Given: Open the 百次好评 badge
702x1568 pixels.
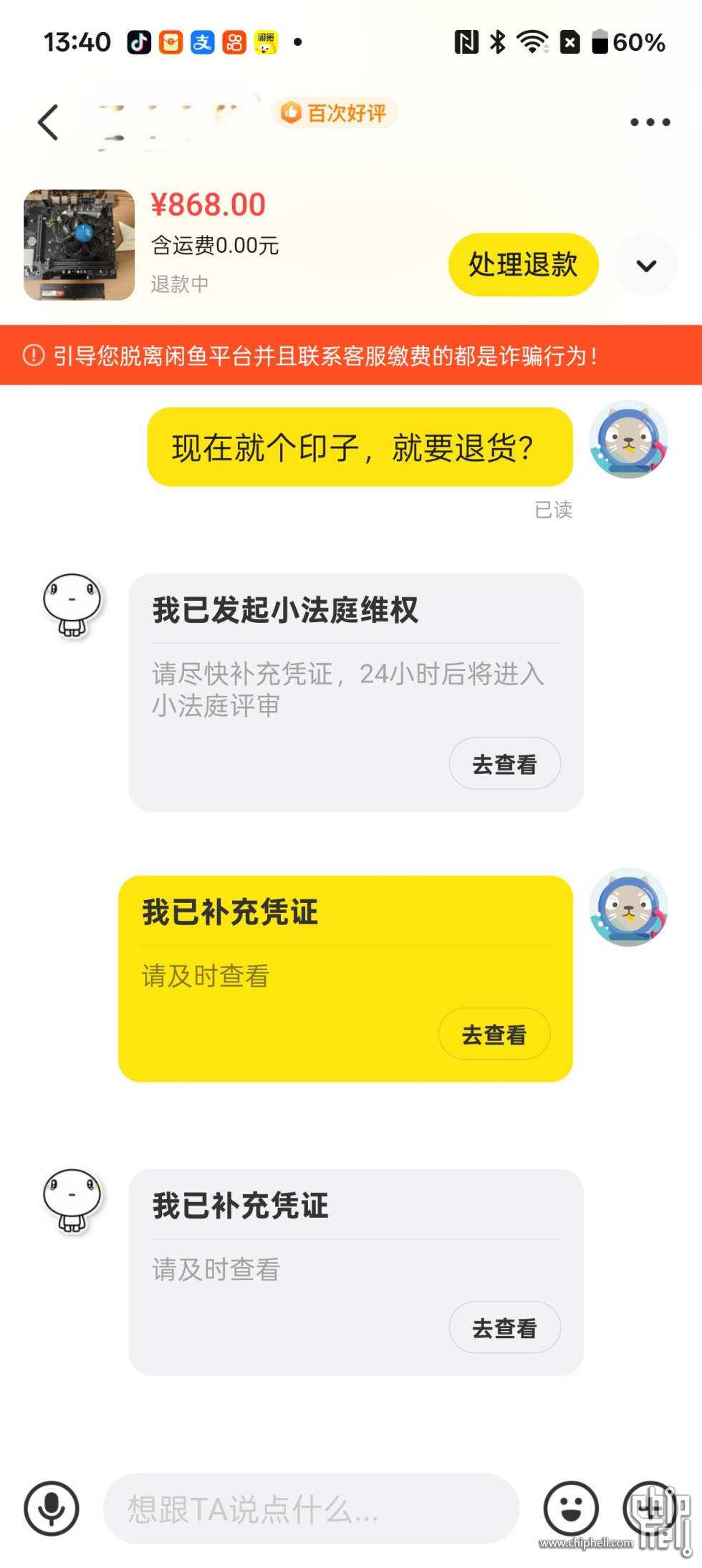Looking at the screenshot, I should [x=335, y=112].
